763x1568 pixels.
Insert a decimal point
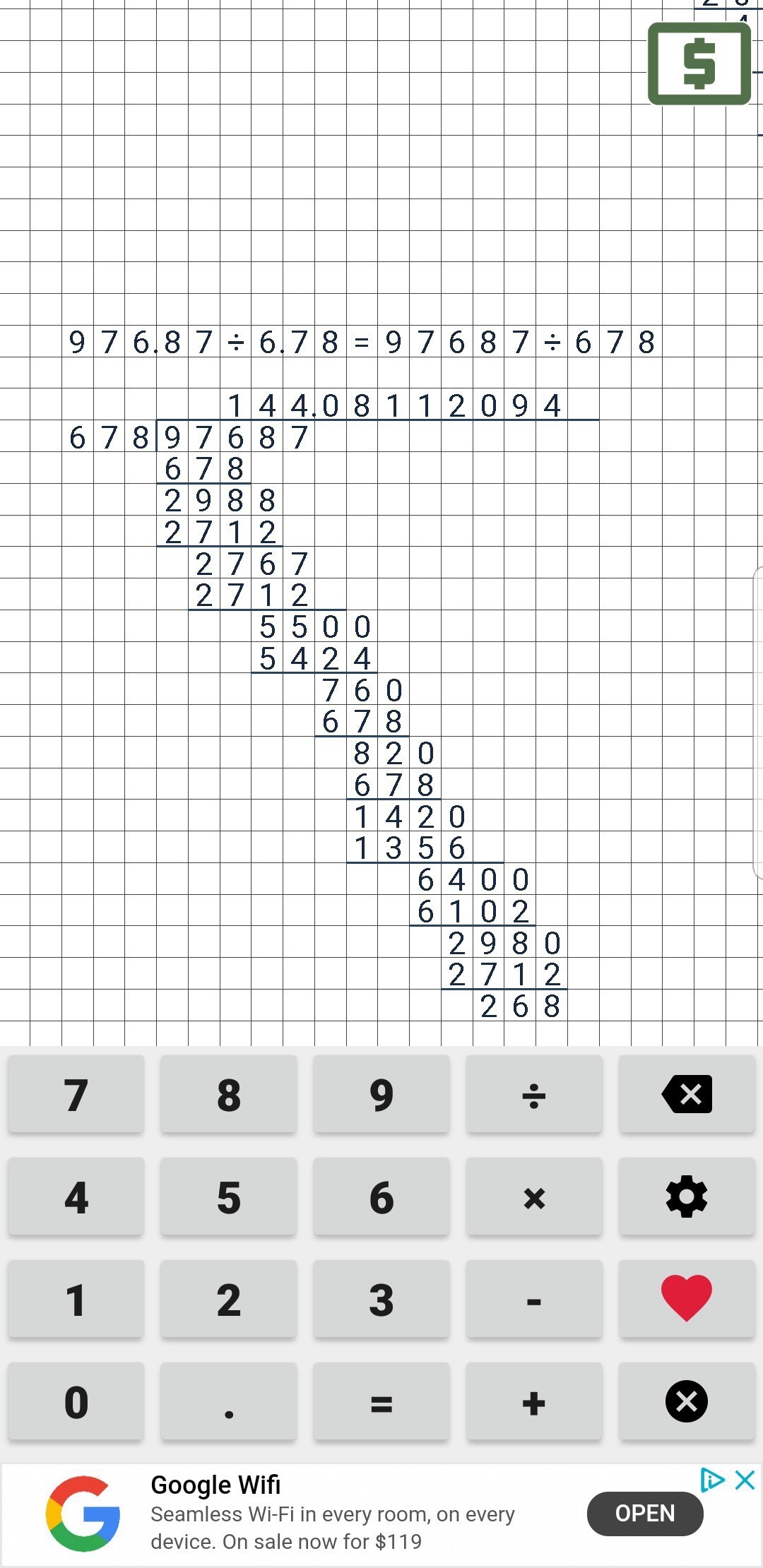click(229, 1402)
